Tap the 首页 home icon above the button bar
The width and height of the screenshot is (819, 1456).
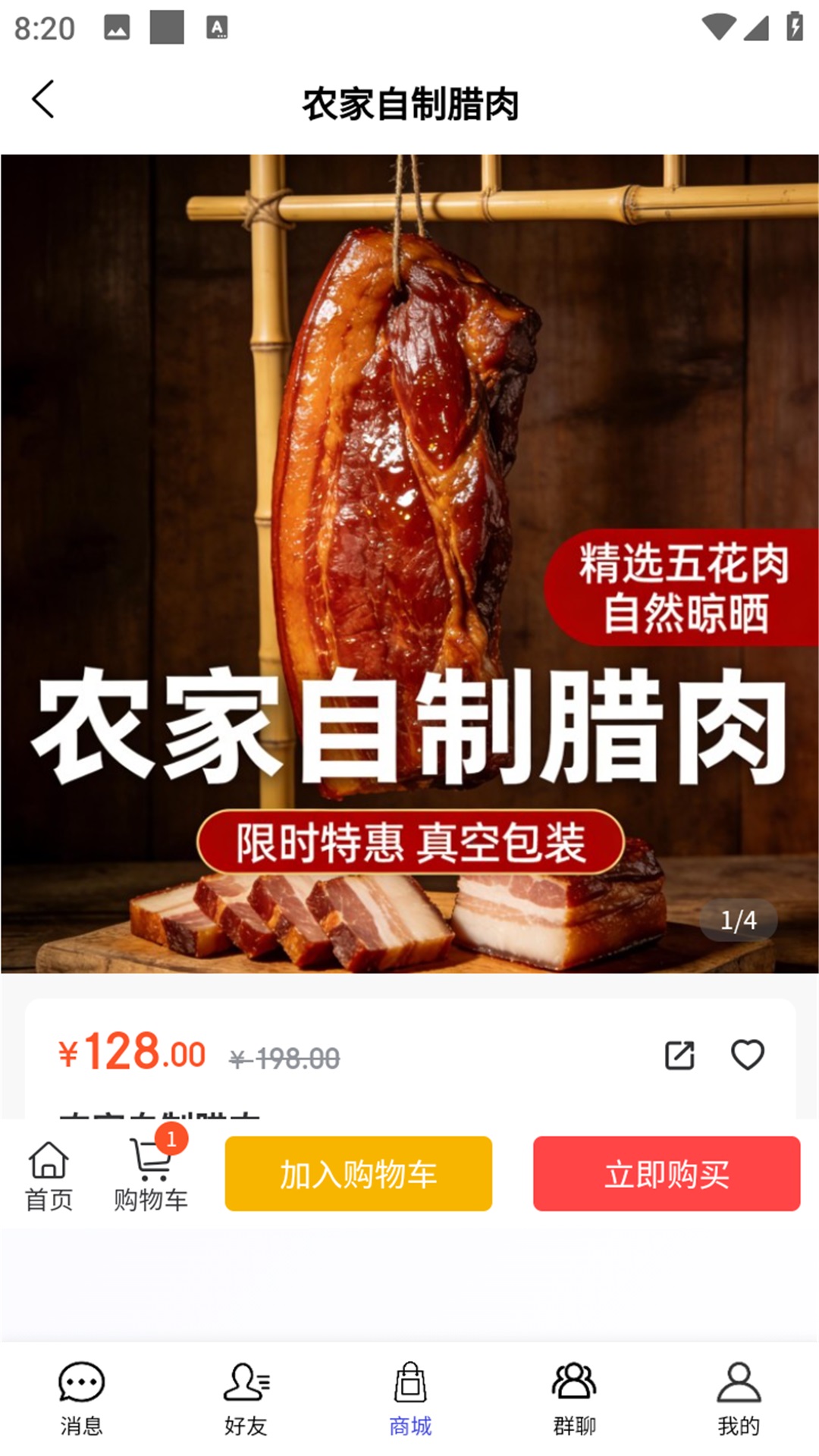click(x=49, y=1158)
